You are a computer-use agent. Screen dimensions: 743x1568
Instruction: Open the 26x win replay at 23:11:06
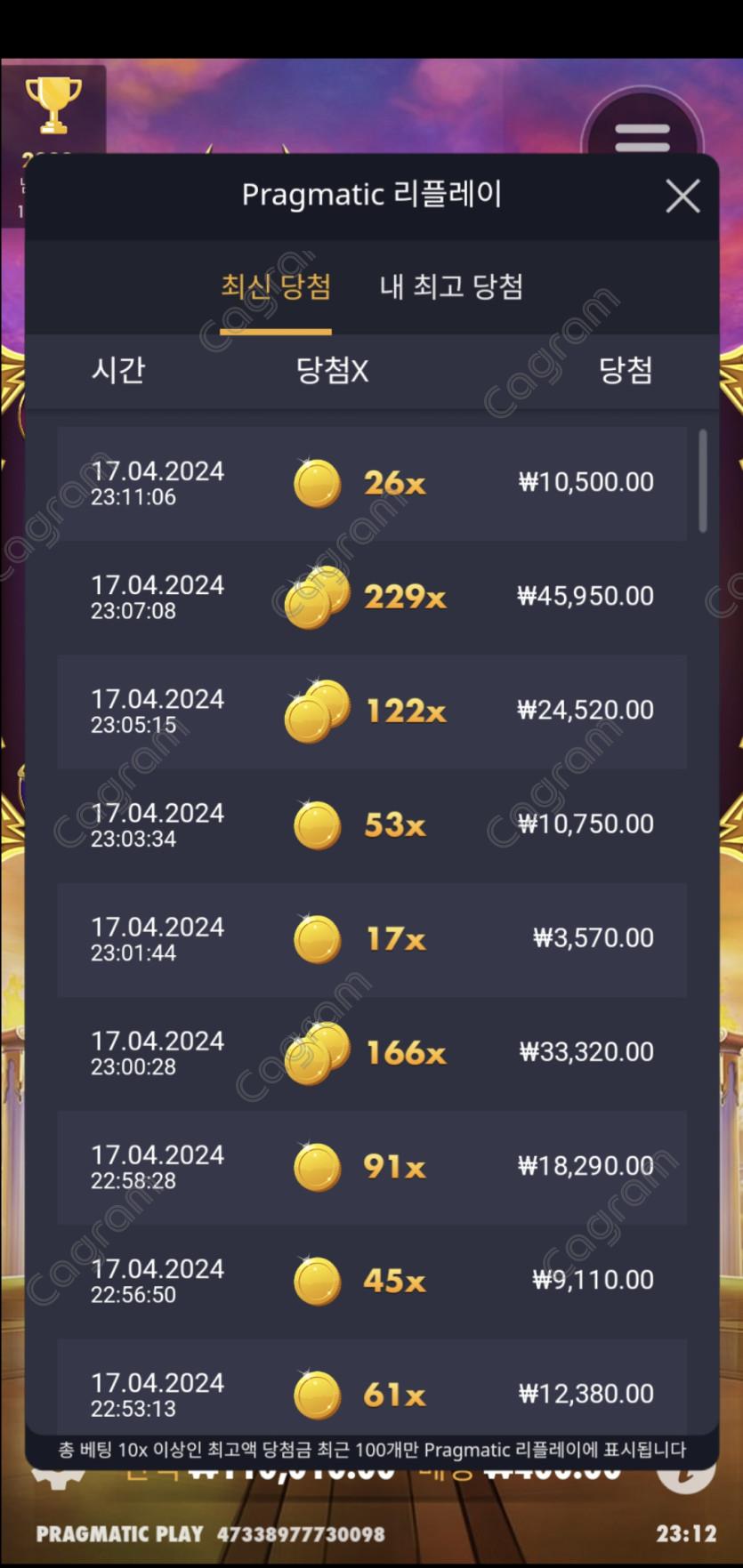(x=372, y=483)
